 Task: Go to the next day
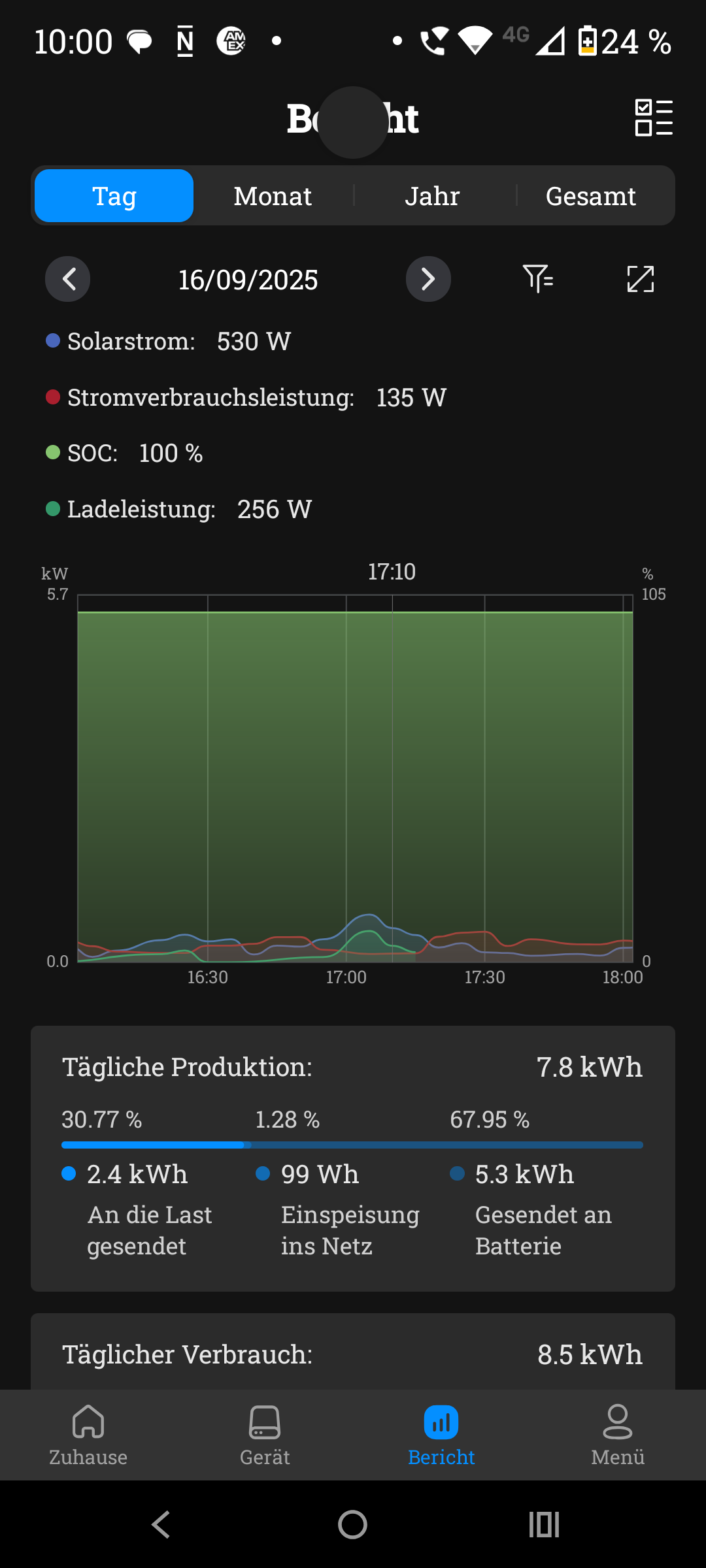click(428, 280)
